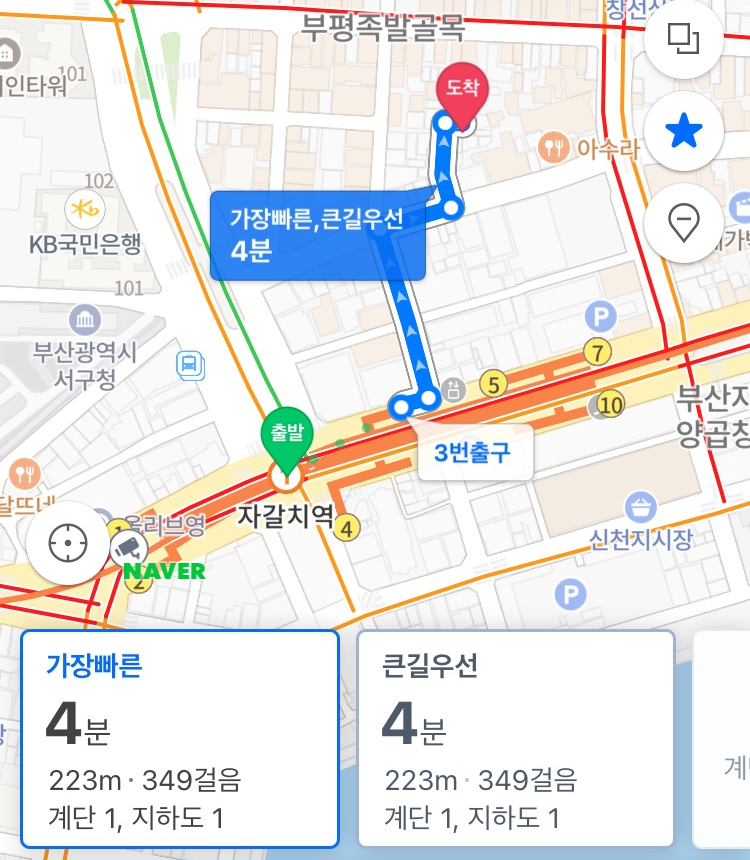
Task: Tap the blue star favorites button
Action: click(684, 130)
